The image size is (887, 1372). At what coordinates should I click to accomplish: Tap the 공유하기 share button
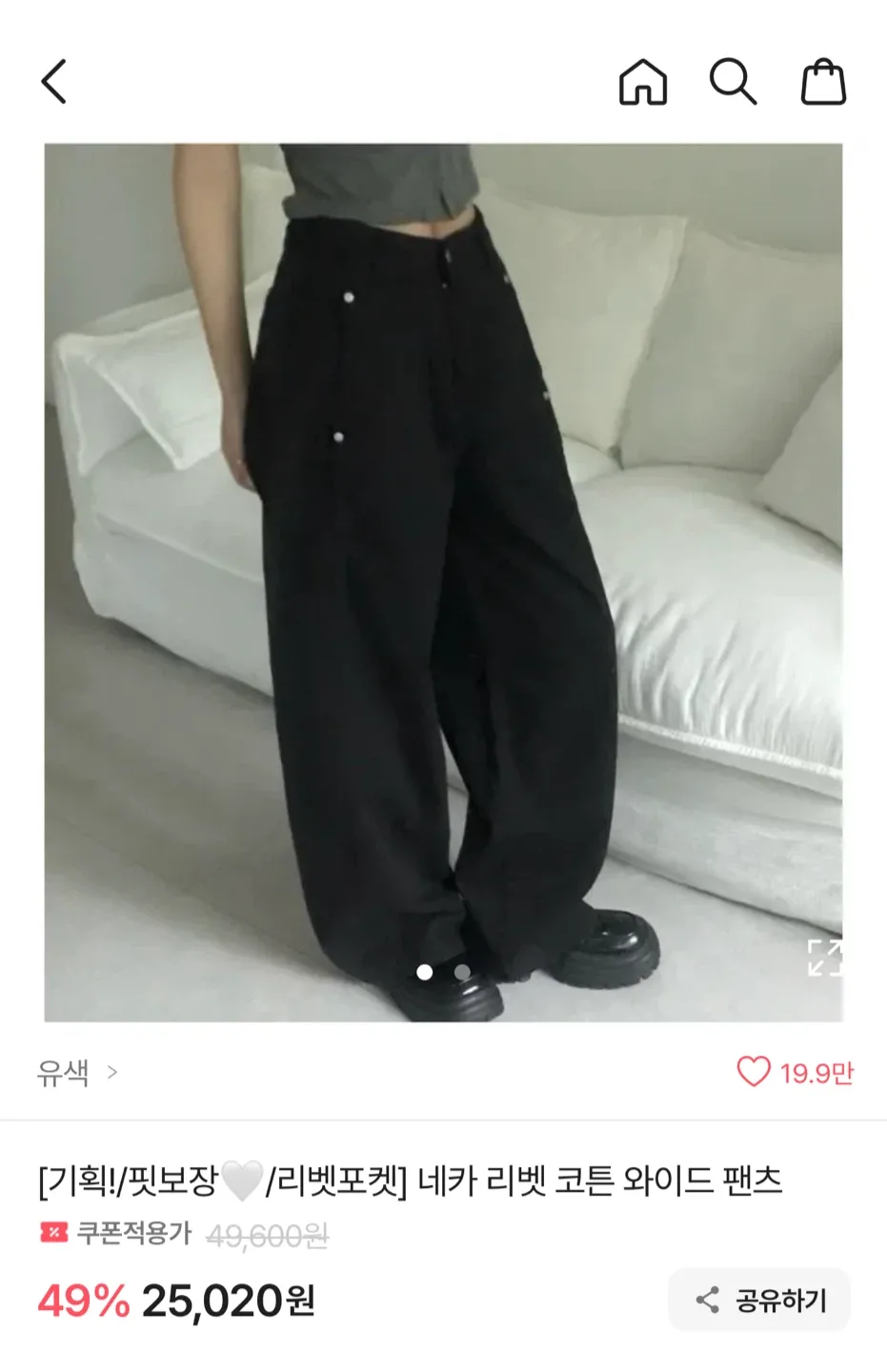759,1300
